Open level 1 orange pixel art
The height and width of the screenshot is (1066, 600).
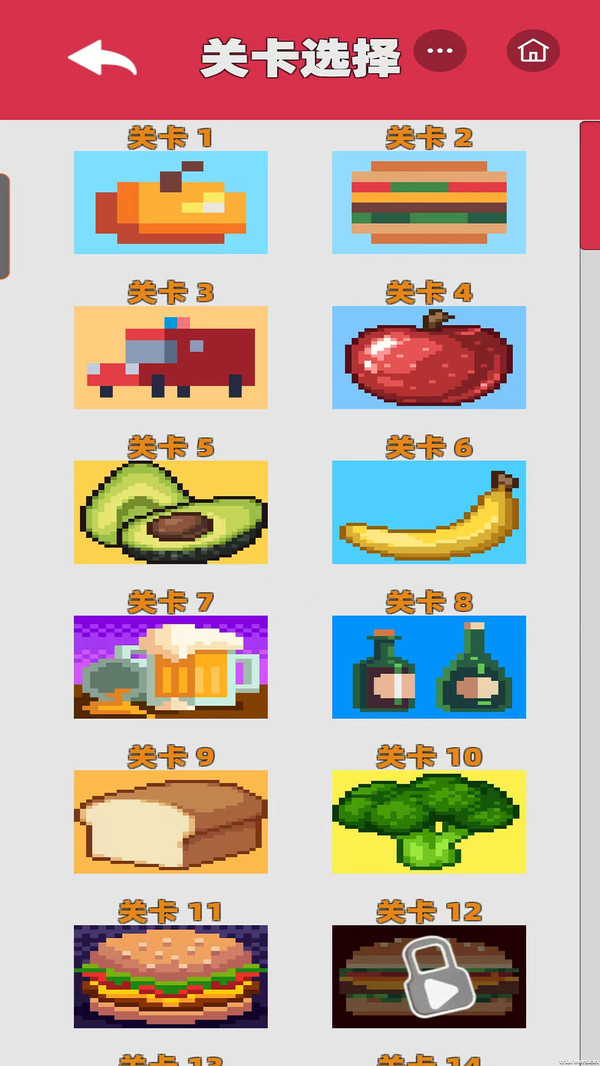171,202
